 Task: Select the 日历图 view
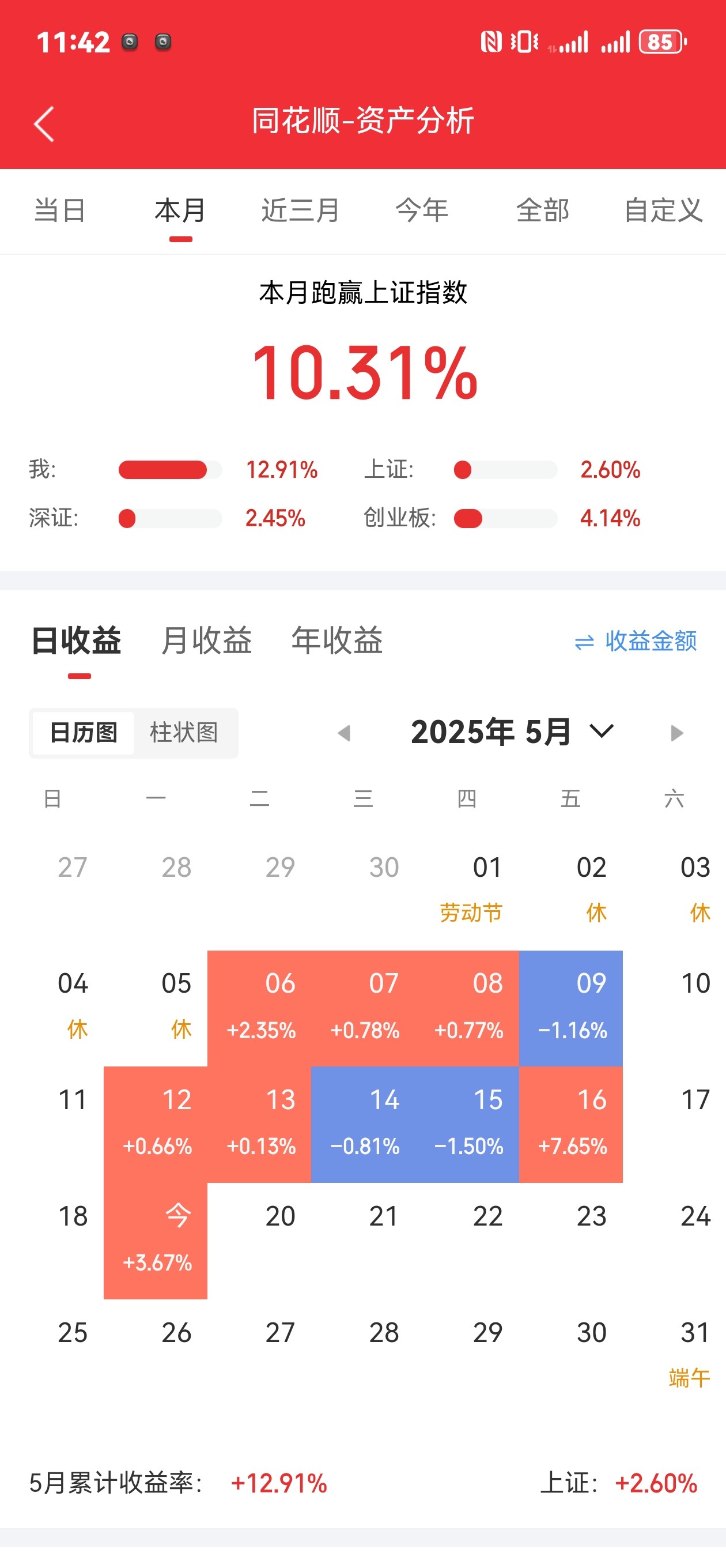click(x=84, y=732)
